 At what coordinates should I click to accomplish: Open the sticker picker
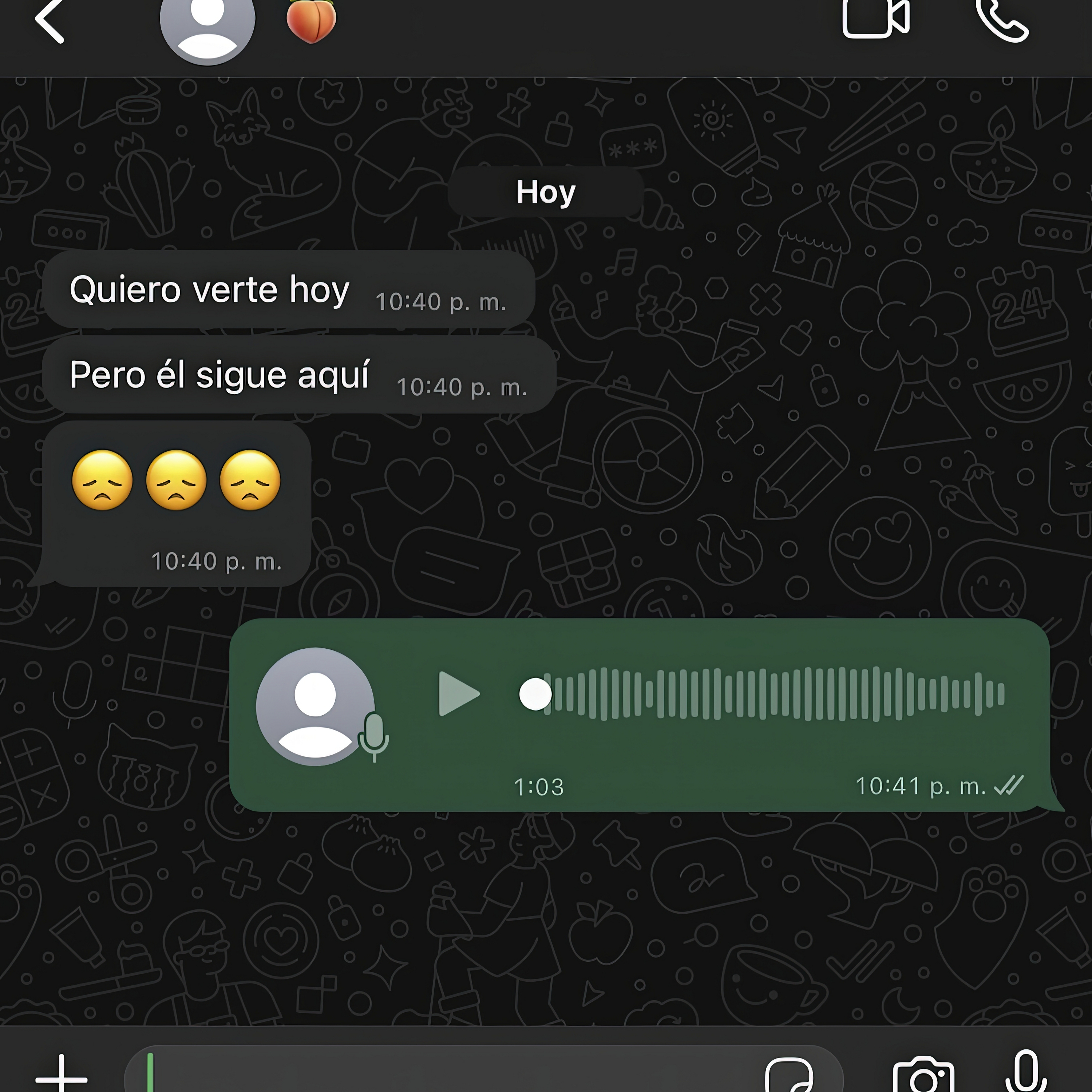coord(789,1074)
